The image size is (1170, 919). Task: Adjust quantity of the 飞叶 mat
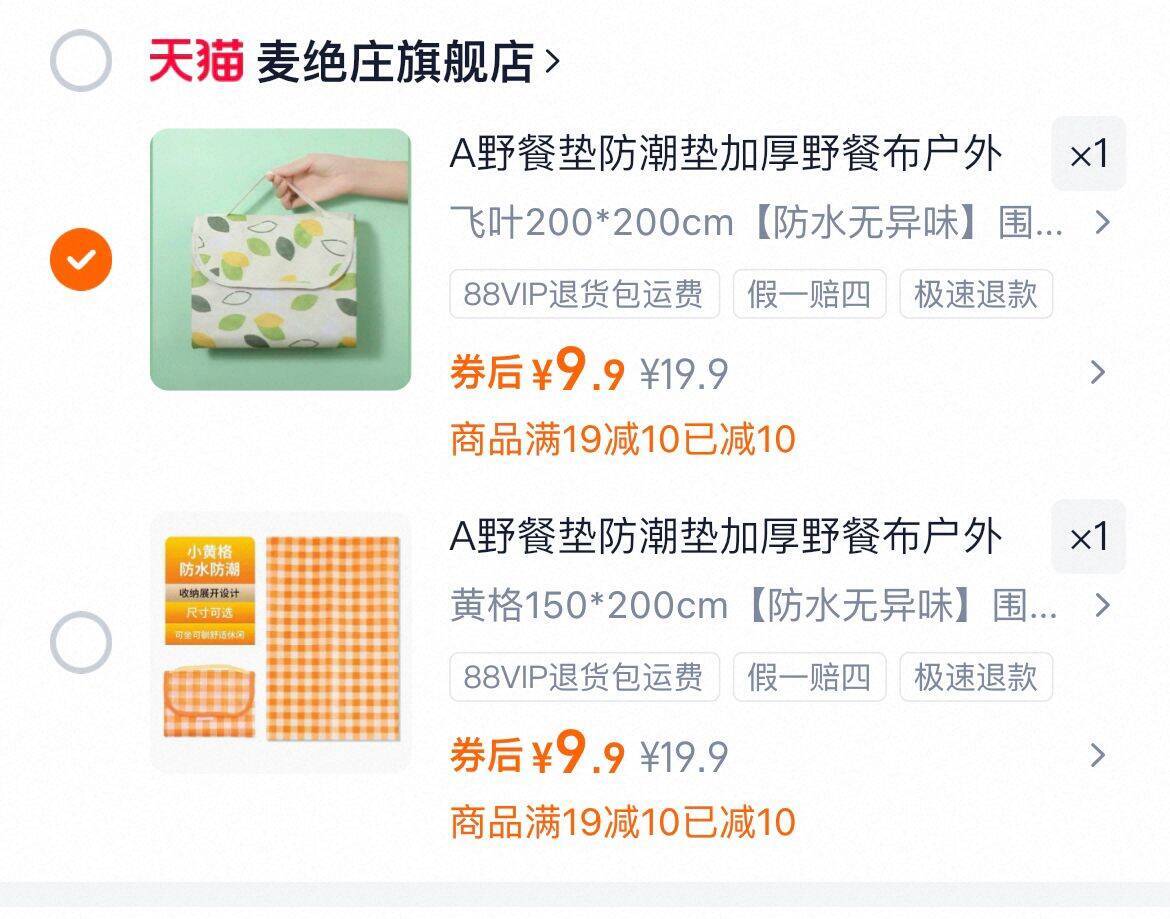tap(1089, 154)
